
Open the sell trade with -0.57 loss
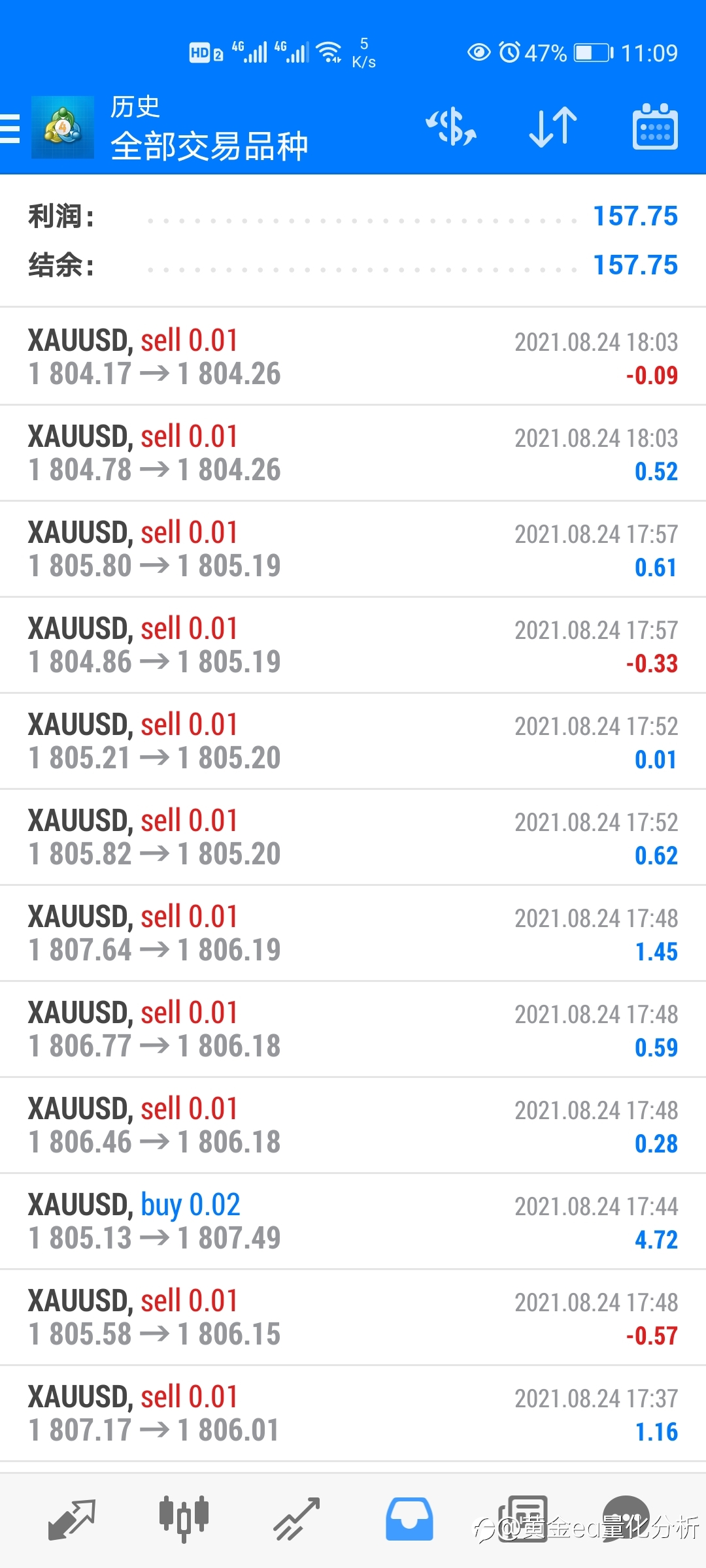click(x=353, y=1317)
